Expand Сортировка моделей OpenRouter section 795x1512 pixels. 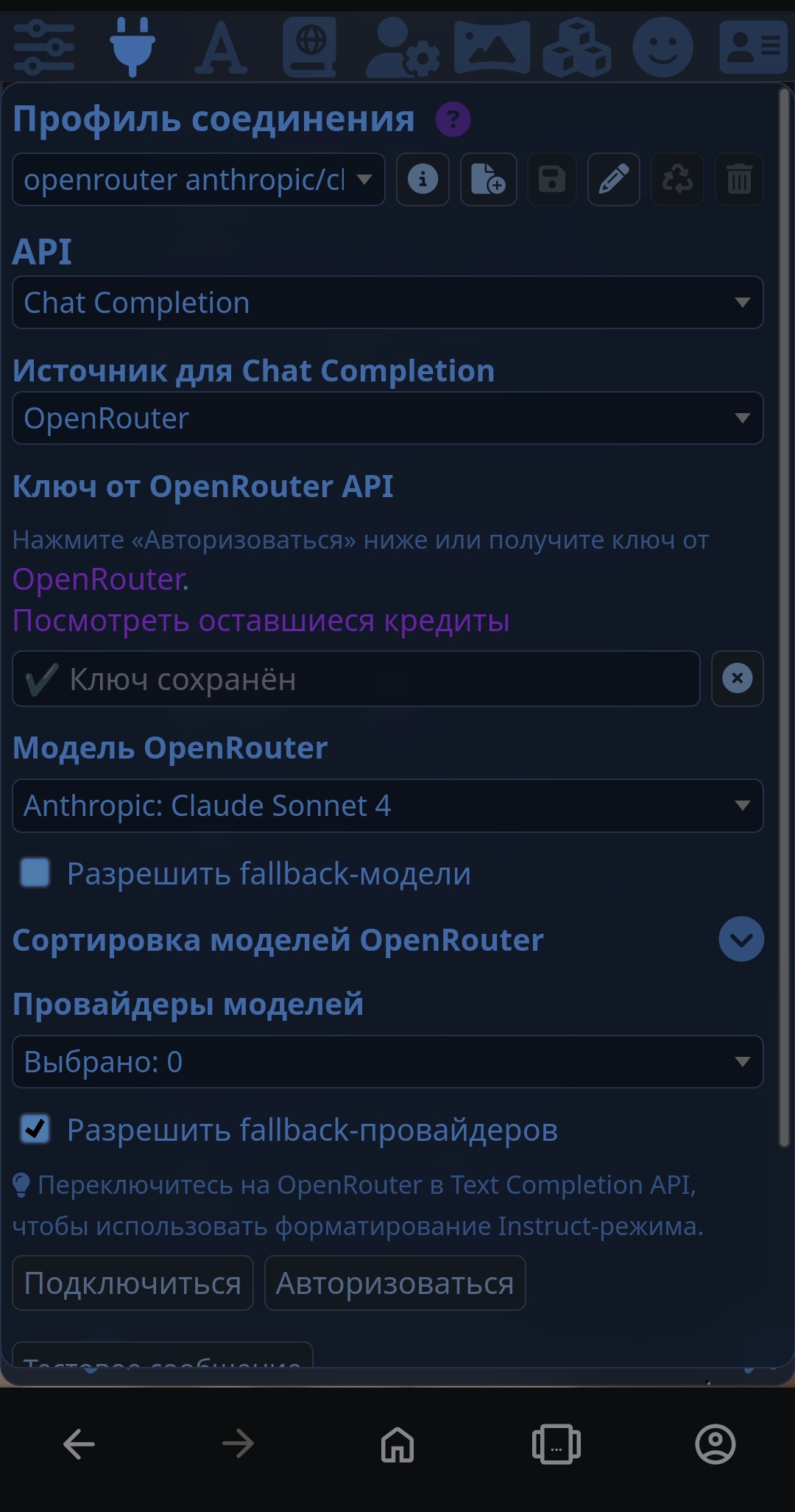tap(741, 939)
